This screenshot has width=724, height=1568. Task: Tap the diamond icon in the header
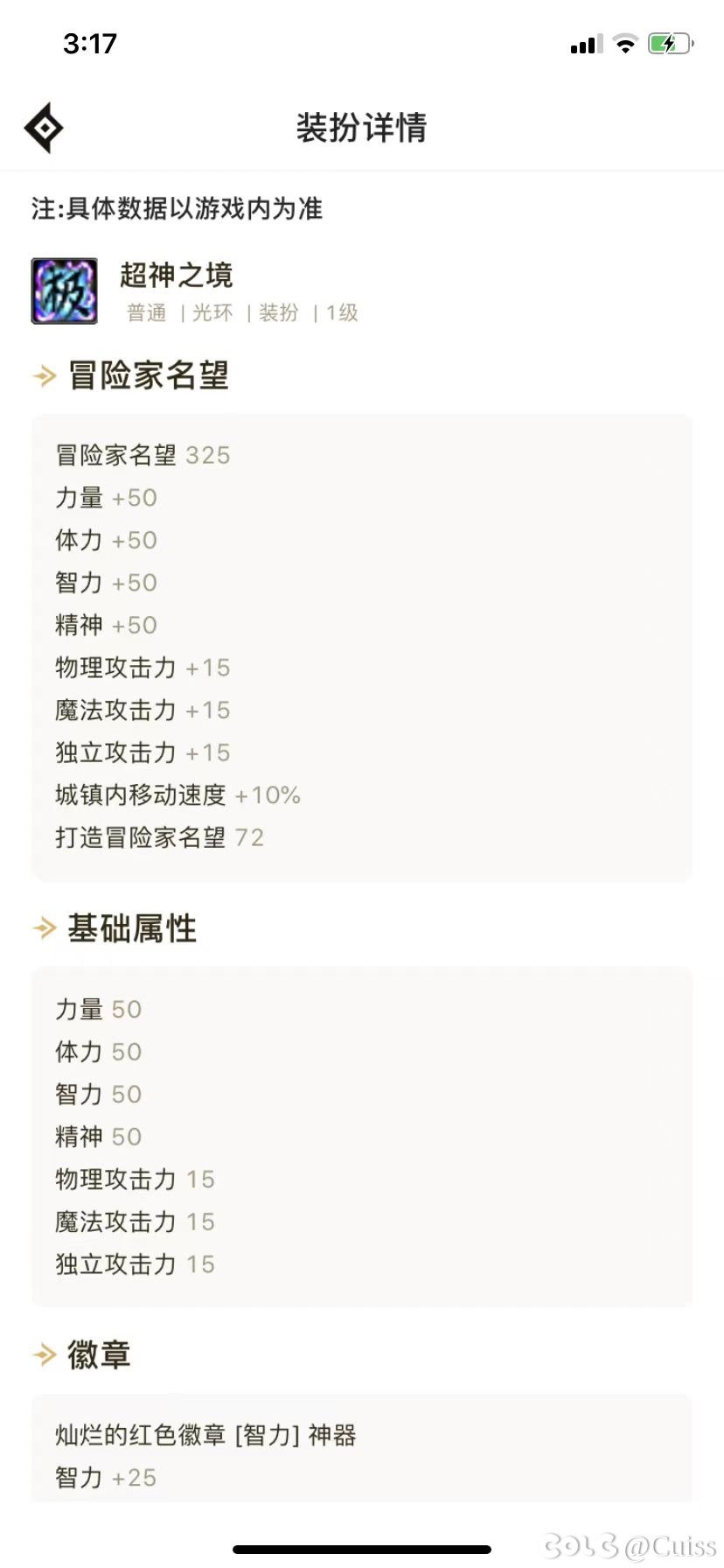[44, 128]
